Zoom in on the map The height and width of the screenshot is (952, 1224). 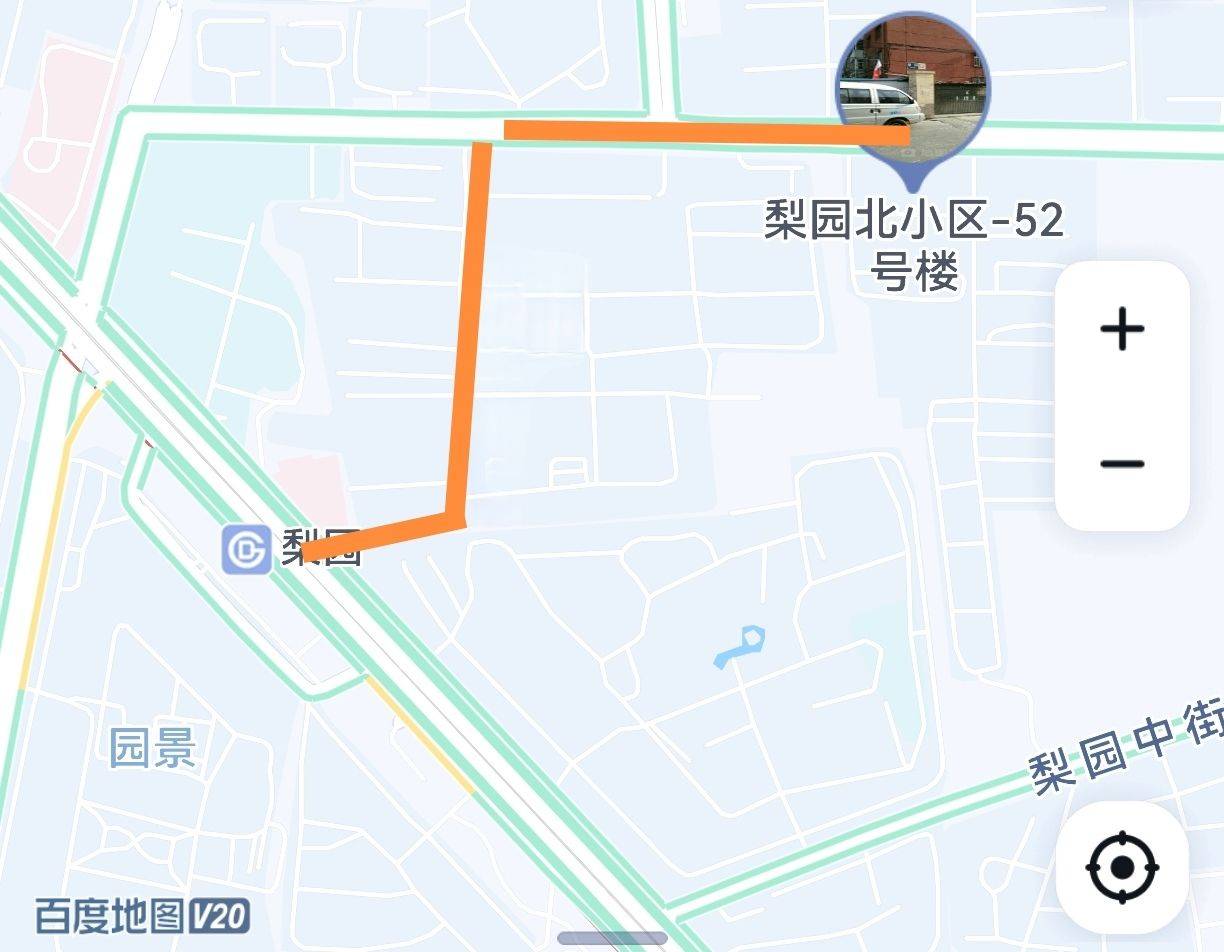[1122, 329]
